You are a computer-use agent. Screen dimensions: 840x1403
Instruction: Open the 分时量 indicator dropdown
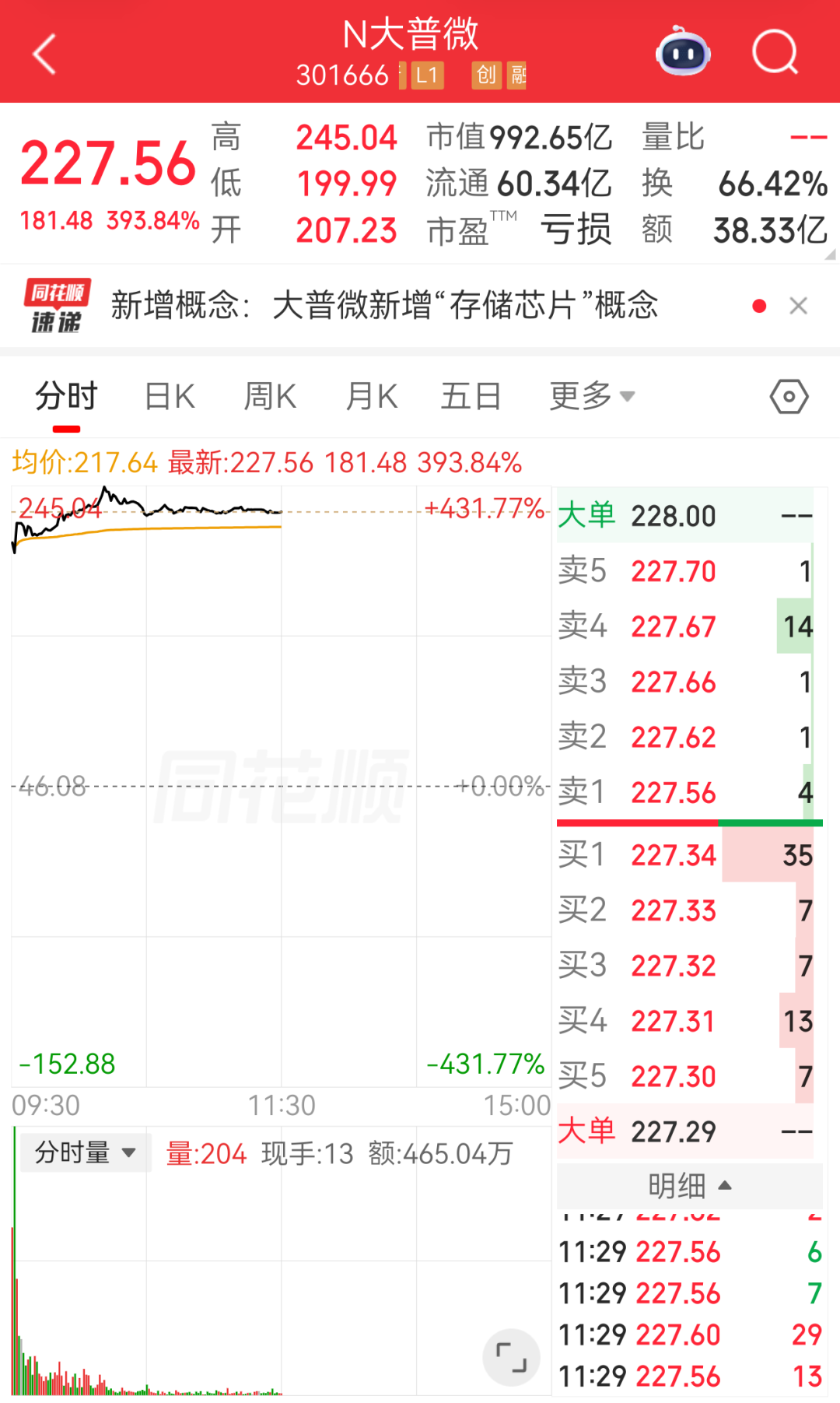tap(85, 1152)
